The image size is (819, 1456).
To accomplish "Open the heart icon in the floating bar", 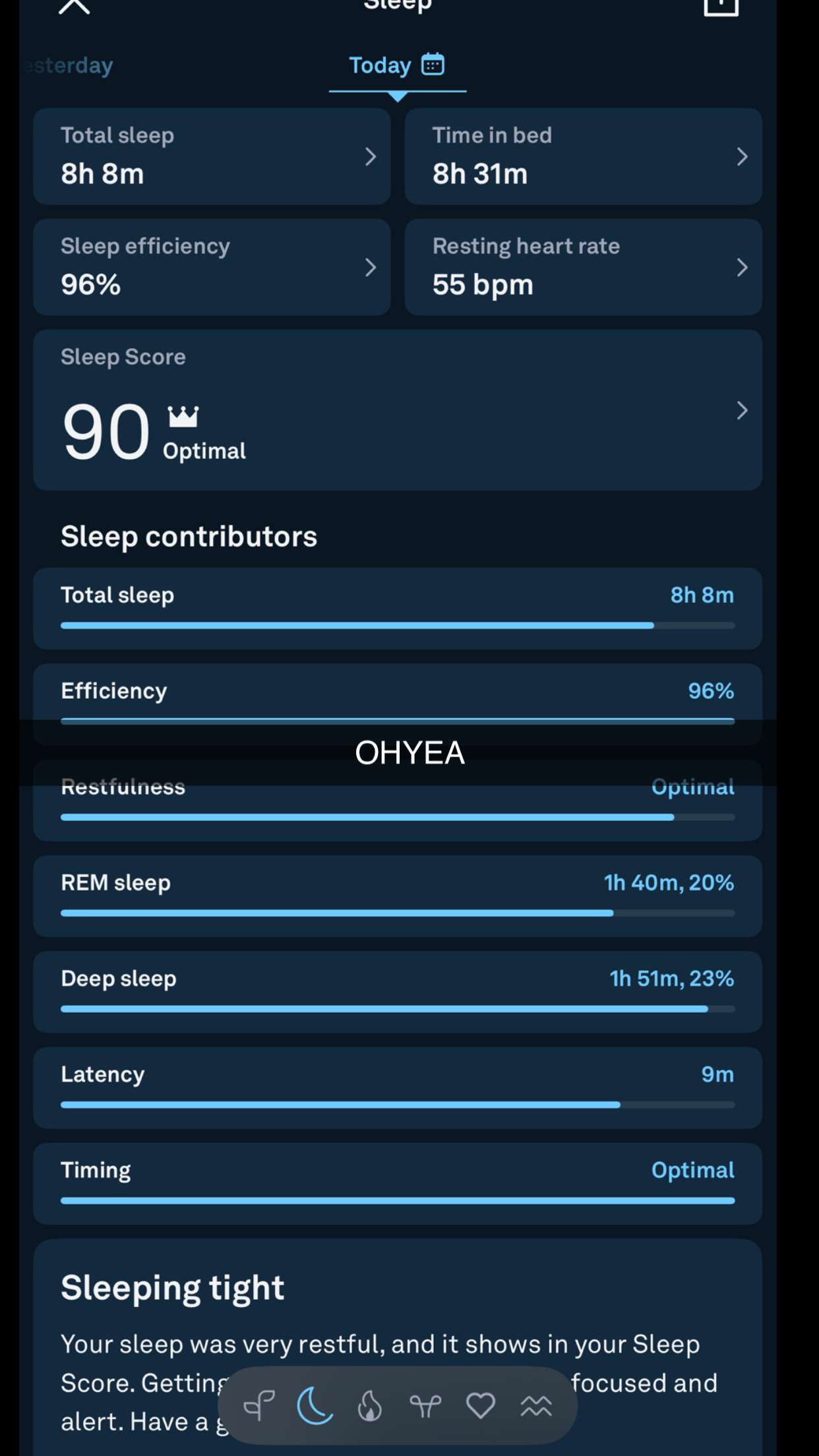I will point(481,1406).
